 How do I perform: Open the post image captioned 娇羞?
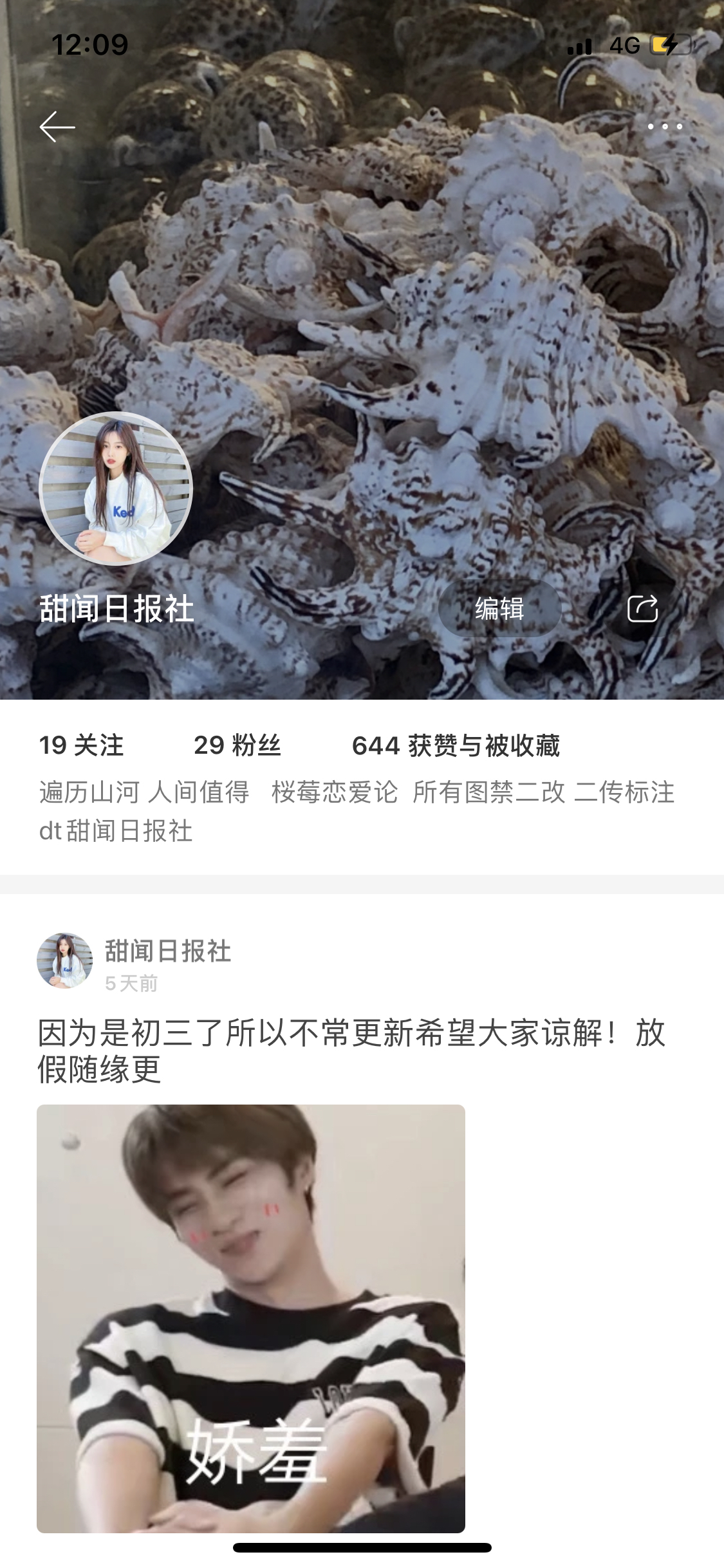251,1318
